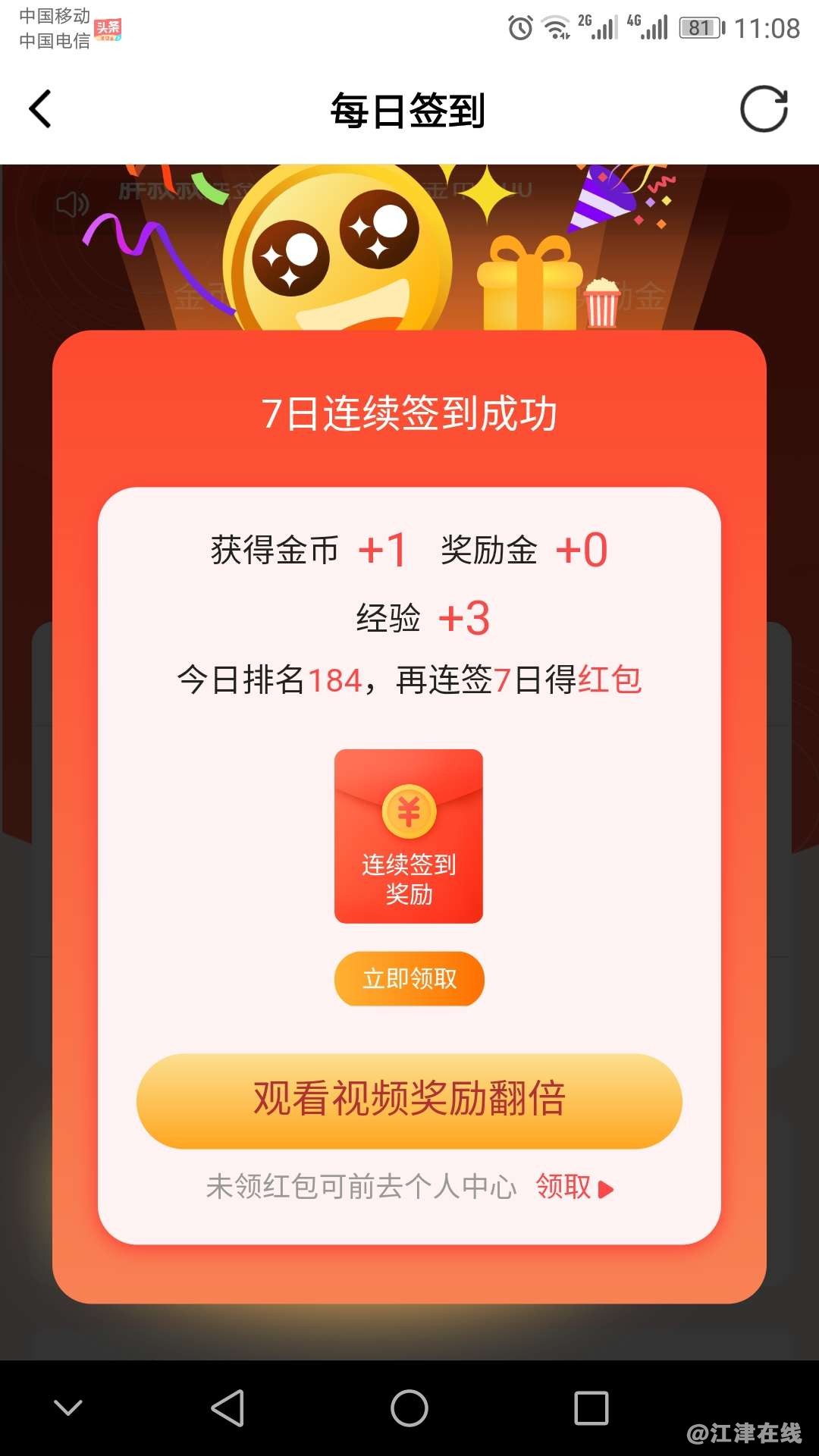Screen dimensions: 819x1456
Task: Open the recent apps view
Action: 591,1408
